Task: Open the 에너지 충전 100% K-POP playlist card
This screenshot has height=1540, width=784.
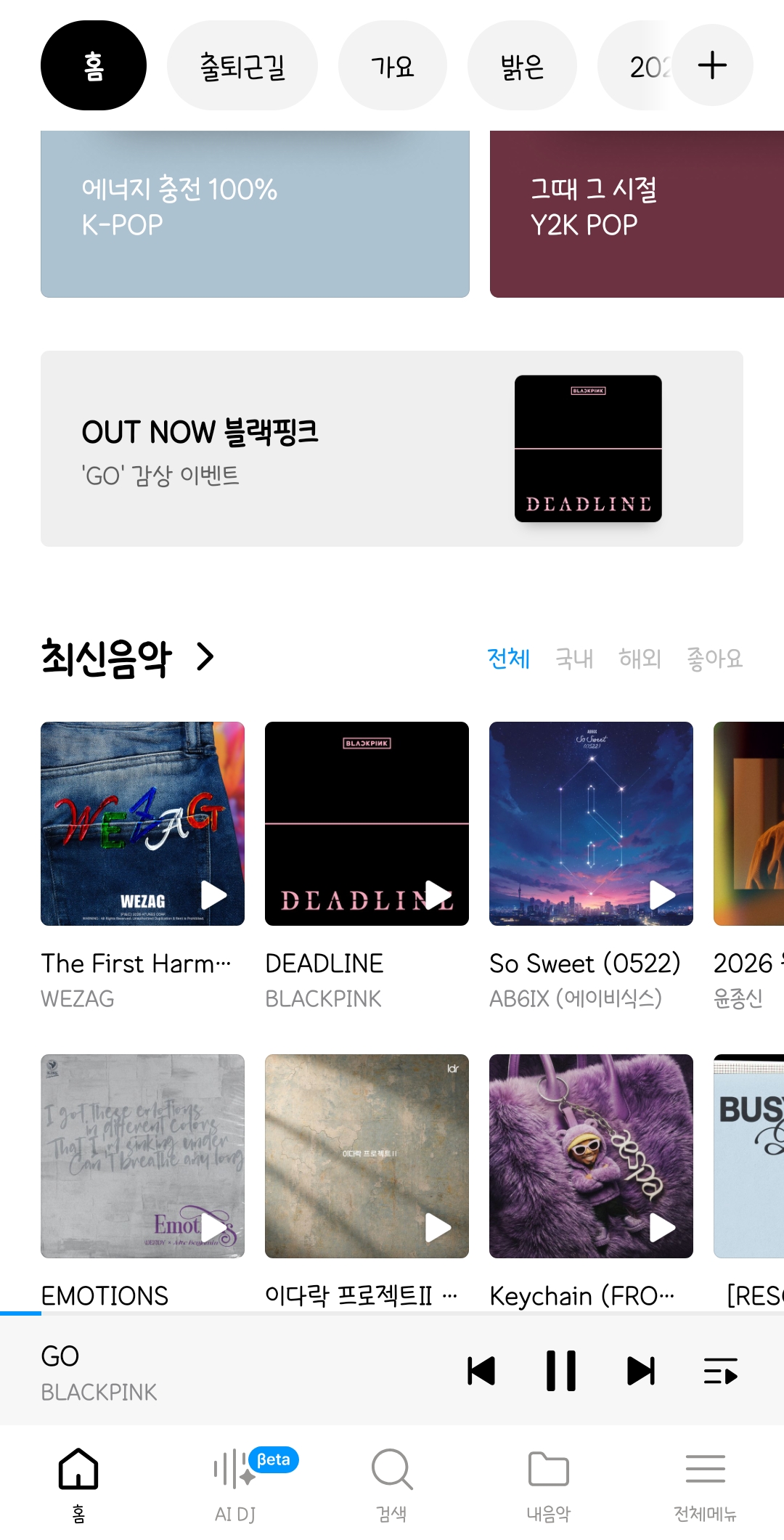Action: (255, 213)
